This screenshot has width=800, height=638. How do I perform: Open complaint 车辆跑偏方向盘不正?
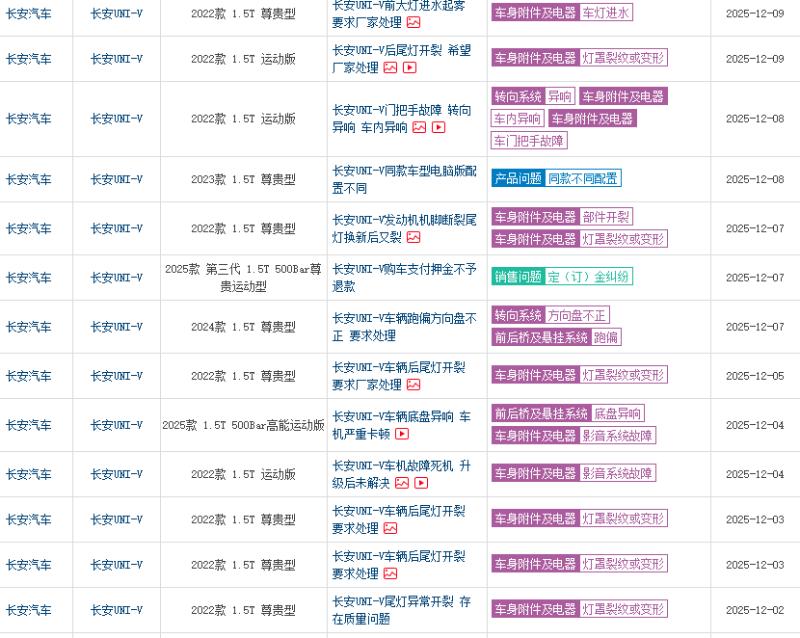pos(404,318)
